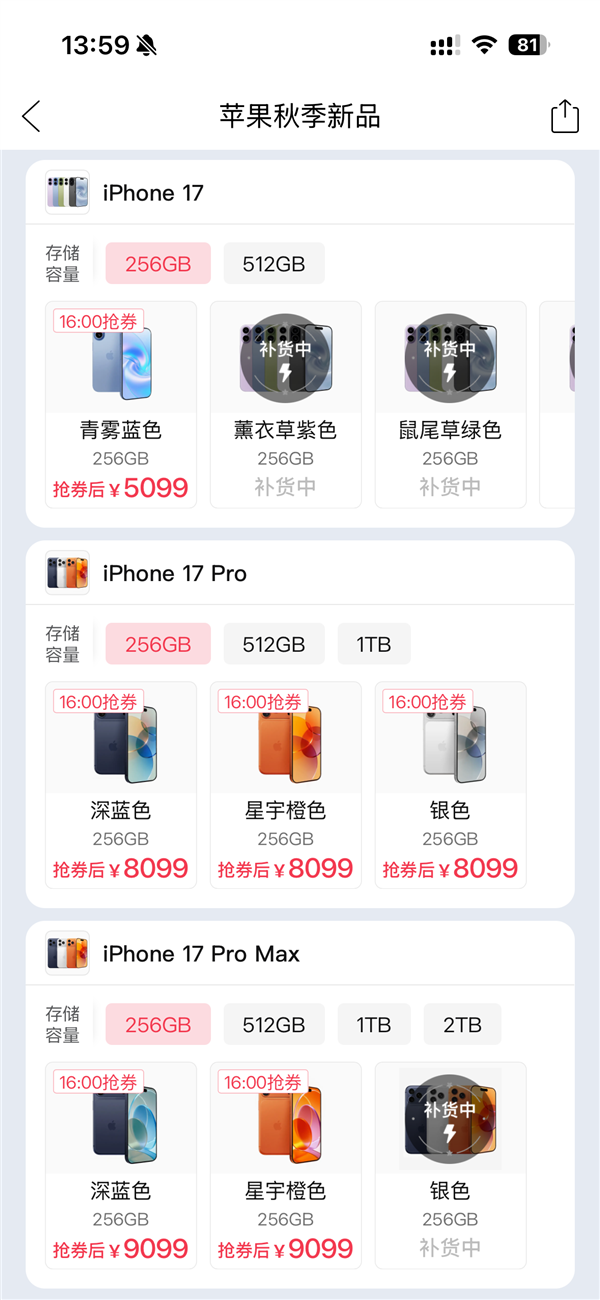Choose 256GB storage for iPhone 17
This screenshot has height=1300, width=600.
(x=158, y=264)
